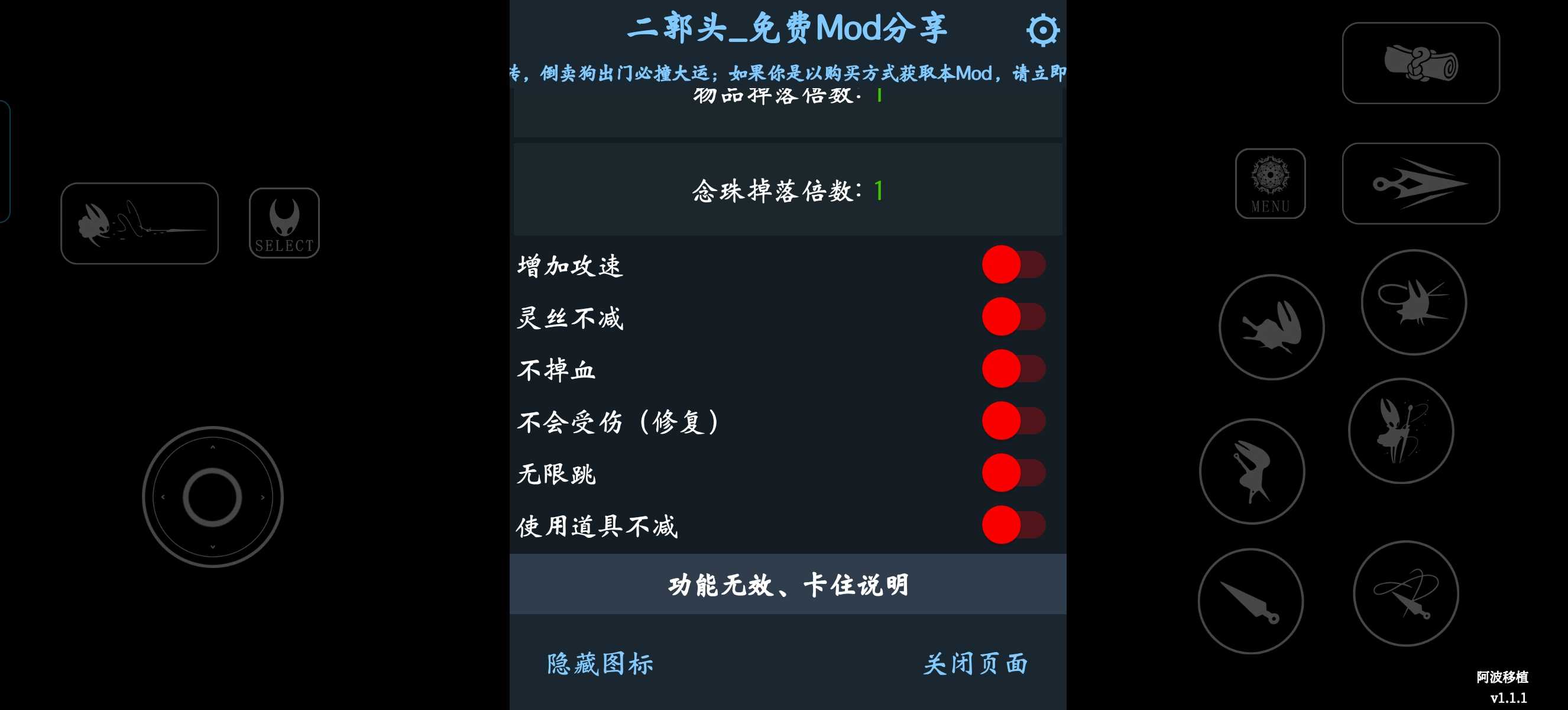Toggle the 不掉血 switch

[x=1013, y=369]
